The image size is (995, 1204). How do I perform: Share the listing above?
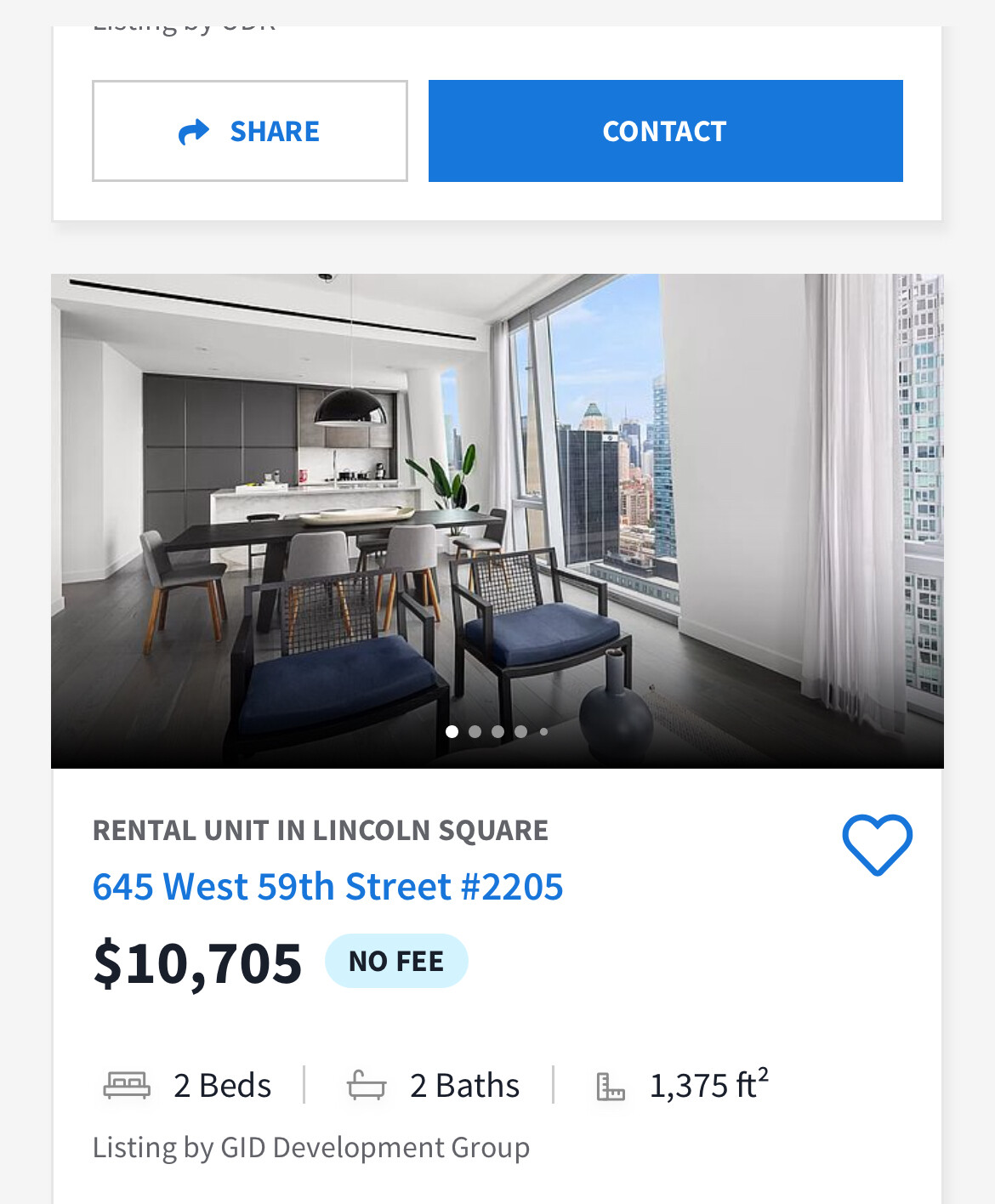point(249,131)
